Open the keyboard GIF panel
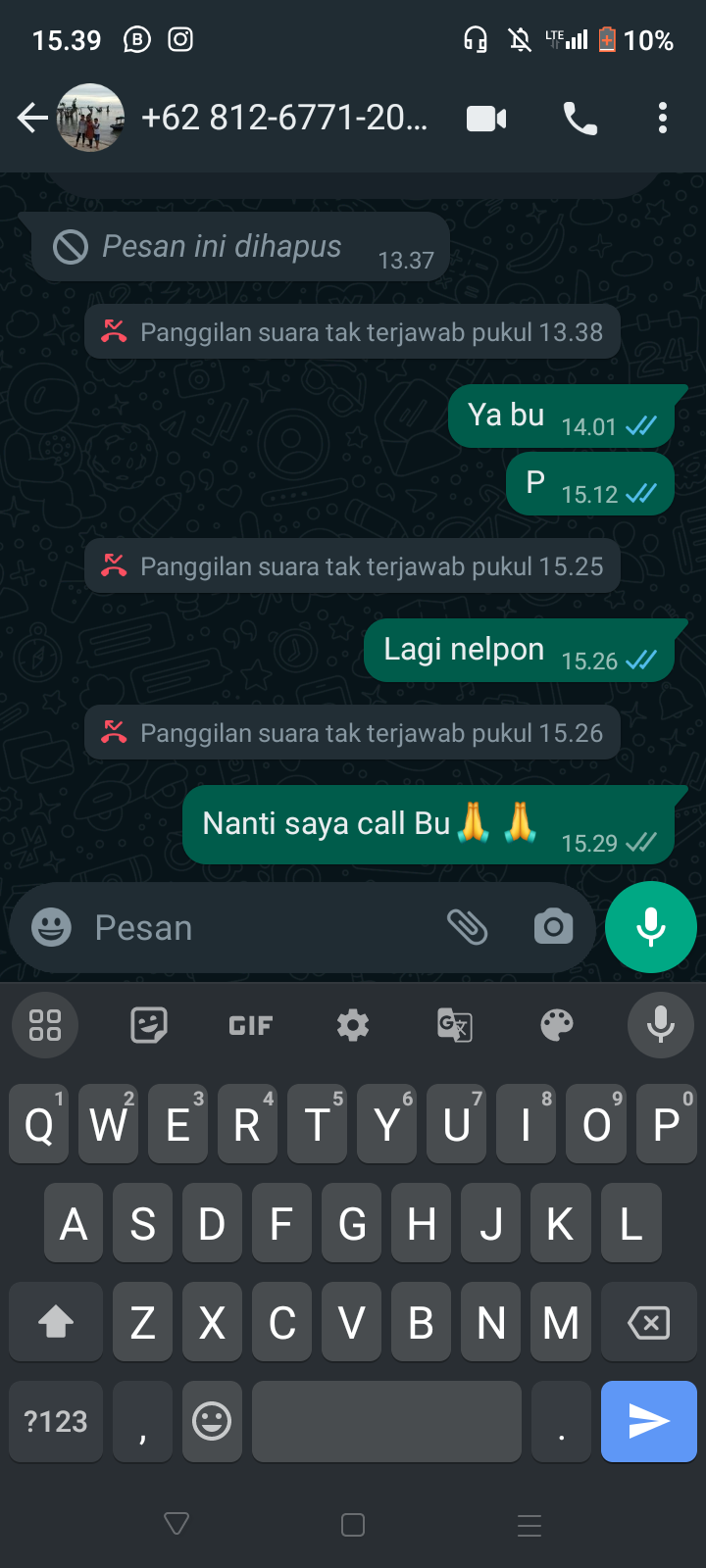The width and height of the screenshot is (706, 1568). tap(250, 1025)
